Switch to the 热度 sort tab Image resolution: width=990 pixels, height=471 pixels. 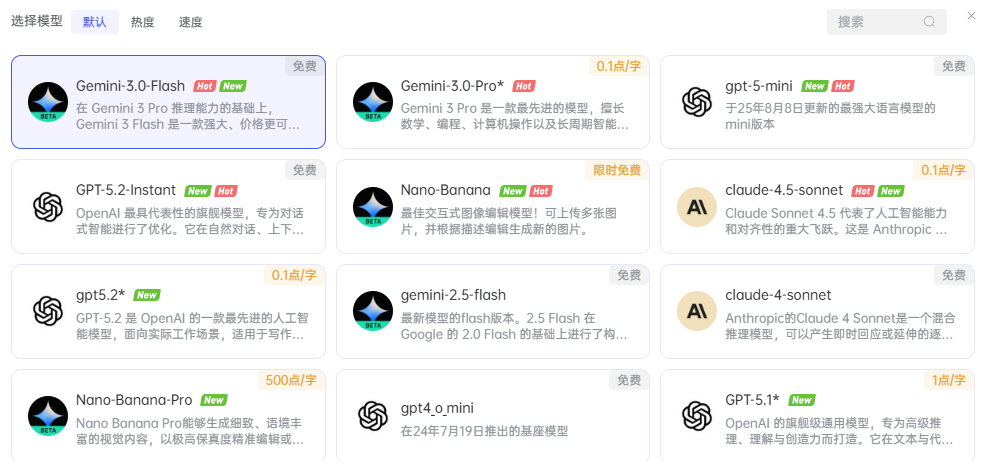(x=143, y=22)
